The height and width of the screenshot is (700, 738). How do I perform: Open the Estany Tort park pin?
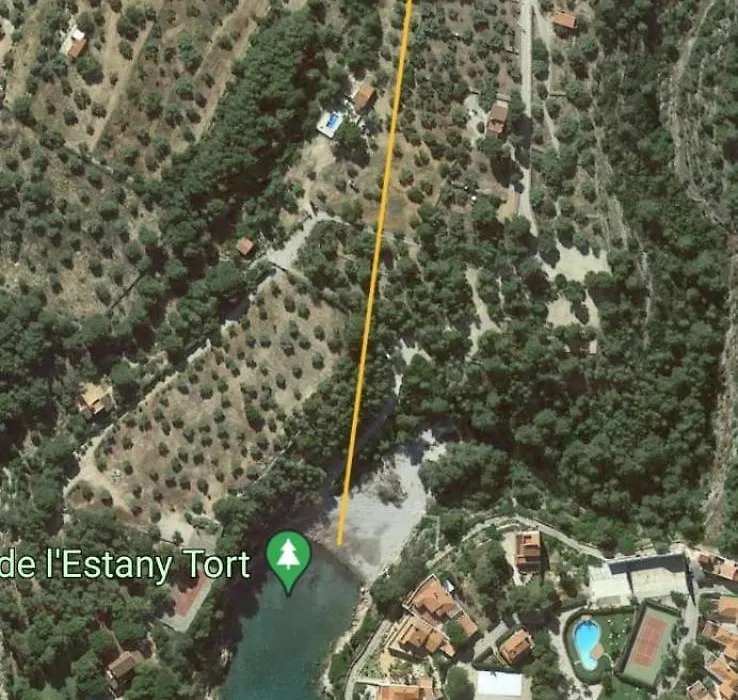[289, 558]
